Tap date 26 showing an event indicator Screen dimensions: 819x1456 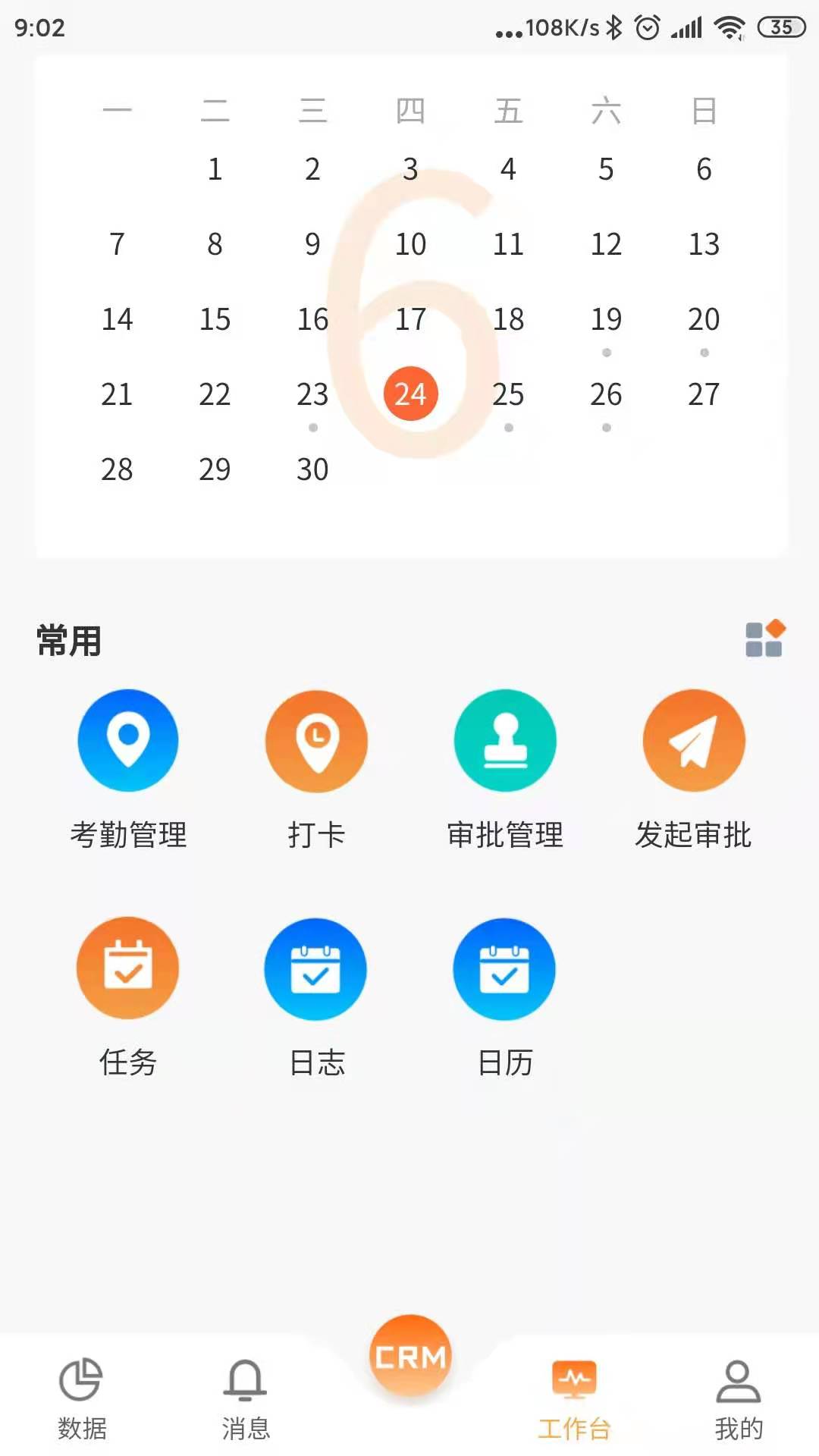[x=606, y=394]
